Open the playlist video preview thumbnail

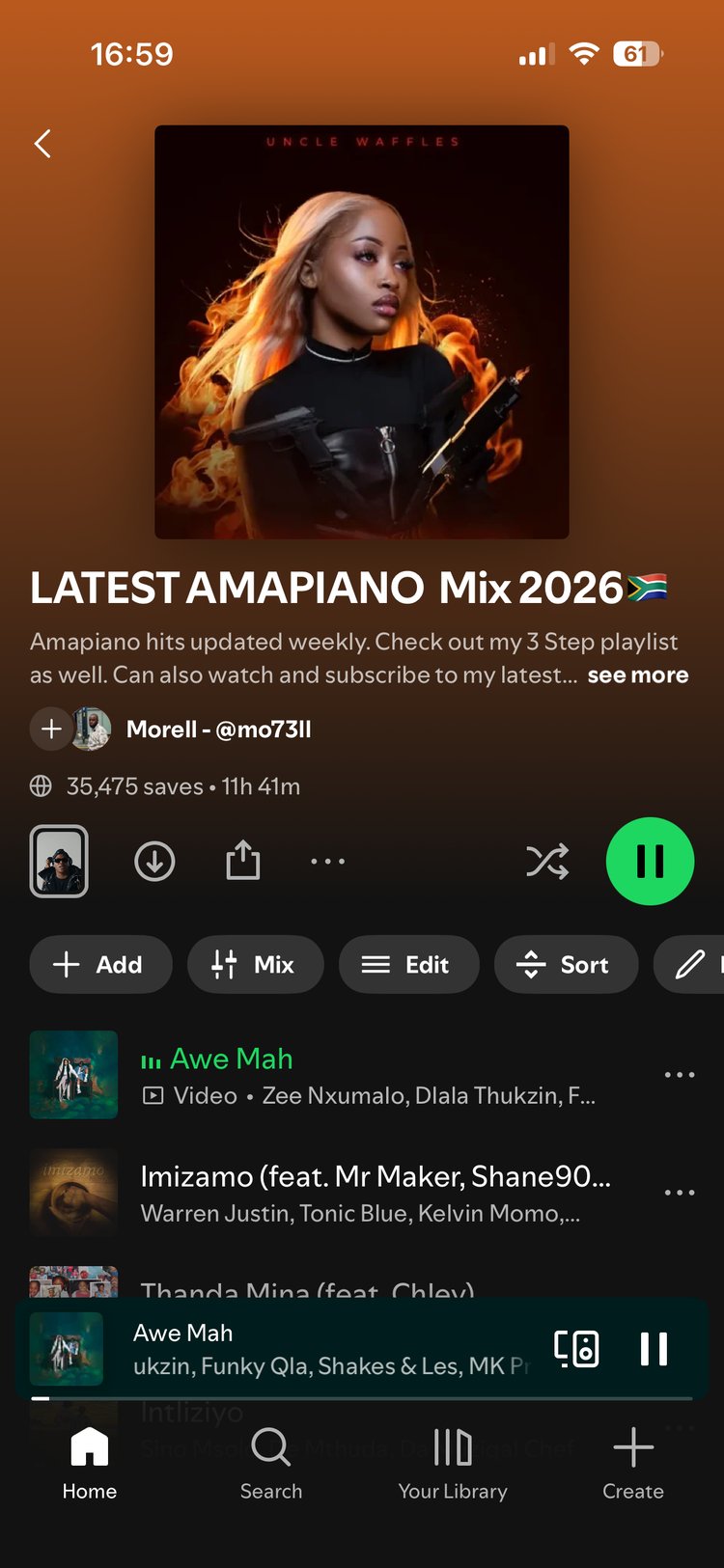59,861
